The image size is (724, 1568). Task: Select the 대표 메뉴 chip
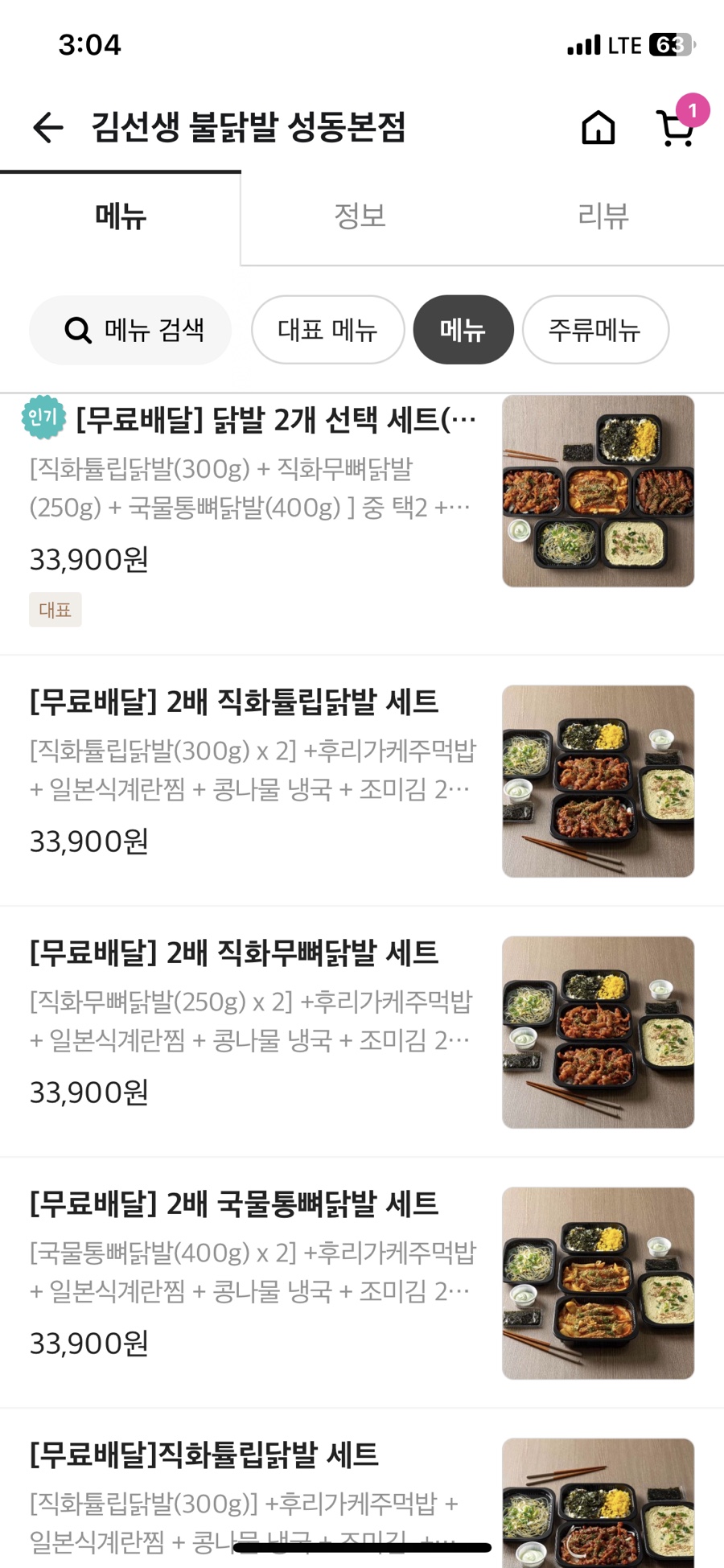(x=327, y=330)
